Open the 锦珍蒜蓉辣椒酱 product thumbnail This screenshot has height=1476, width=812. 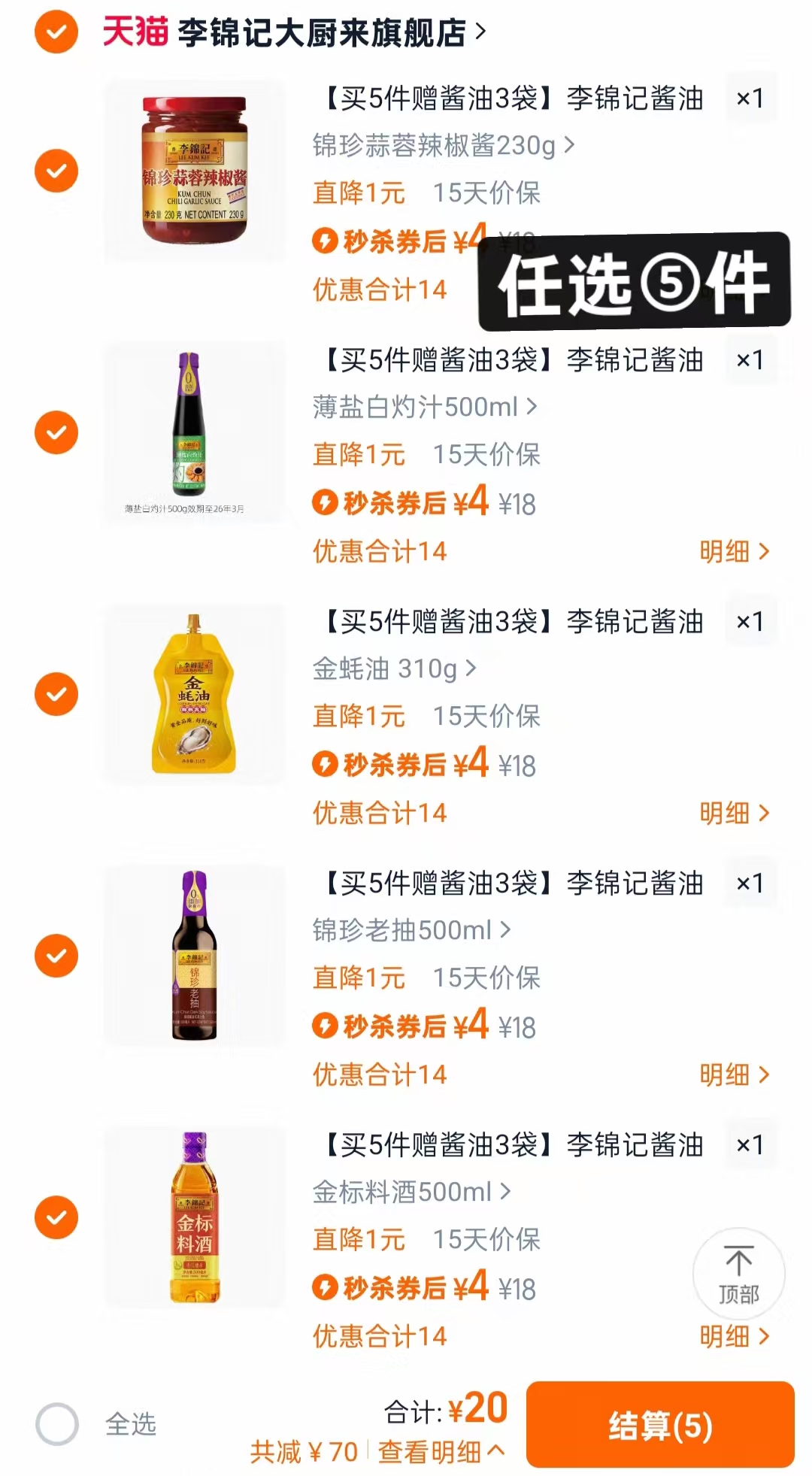click(x=194, y=169)
